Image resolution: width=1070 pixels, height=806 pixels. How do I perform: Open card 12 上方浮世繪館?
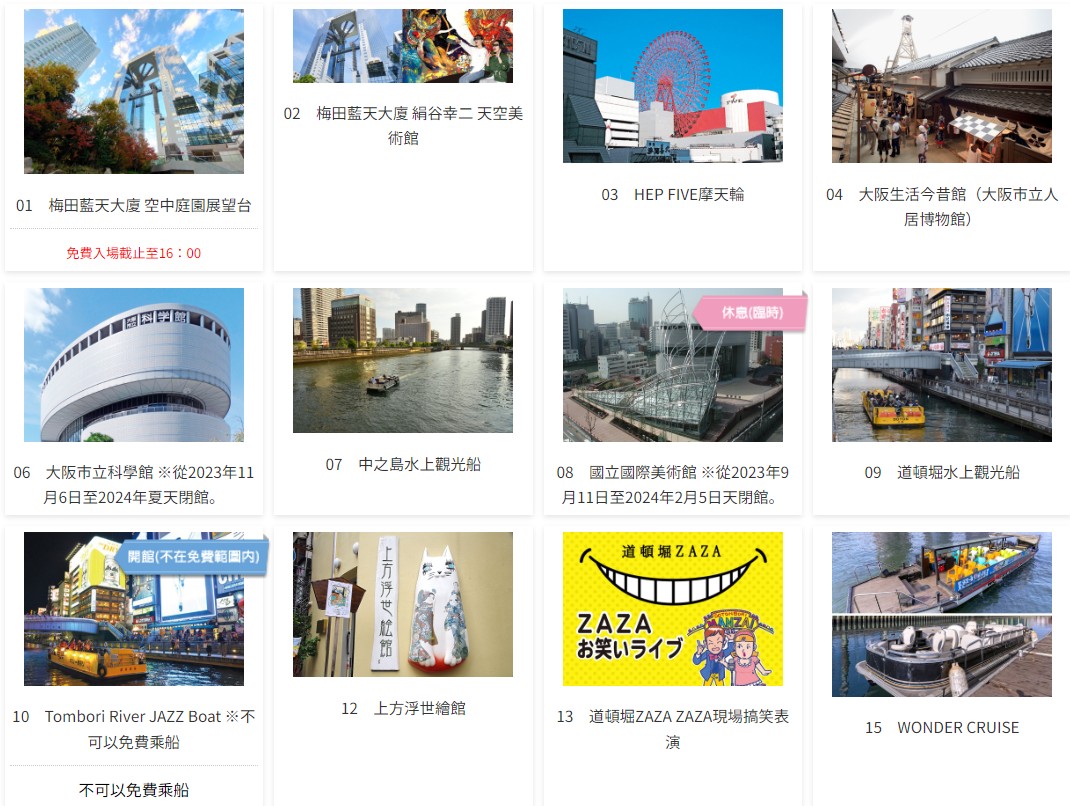point(402,605)
